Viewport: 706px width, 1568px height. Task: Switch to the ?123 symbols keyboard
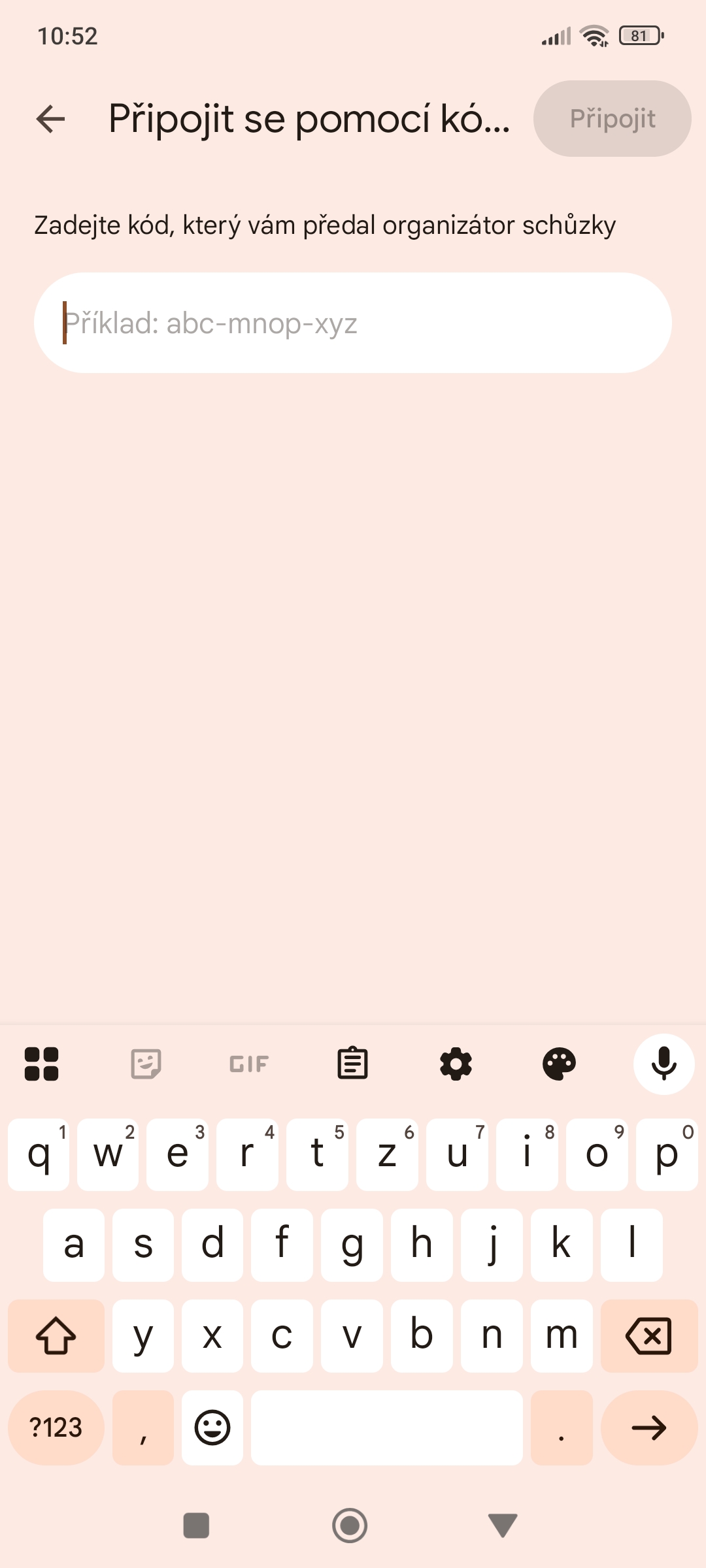56,1428
